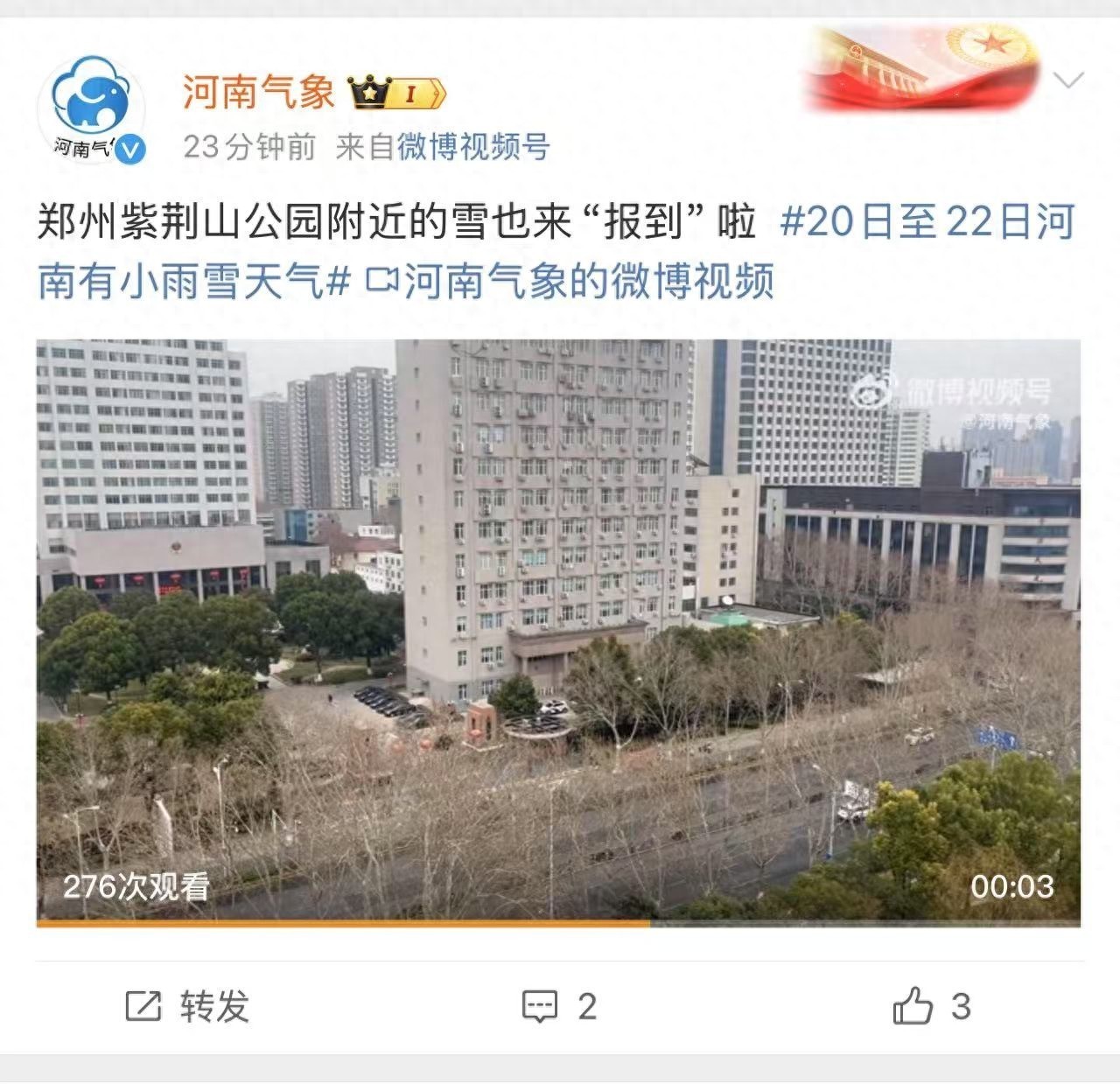Open the 河南气象的微博视频 link
1120x1084 pixels.
pos(570,282)
